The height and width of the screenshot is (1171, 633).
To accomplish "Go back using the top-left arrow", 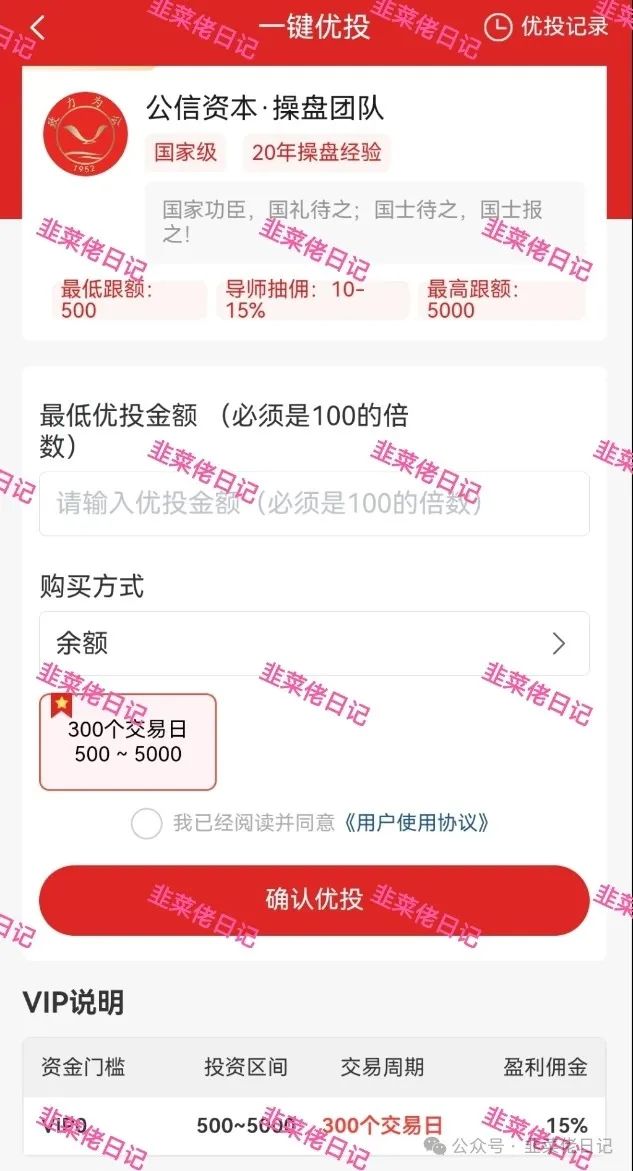I will 37,27.
